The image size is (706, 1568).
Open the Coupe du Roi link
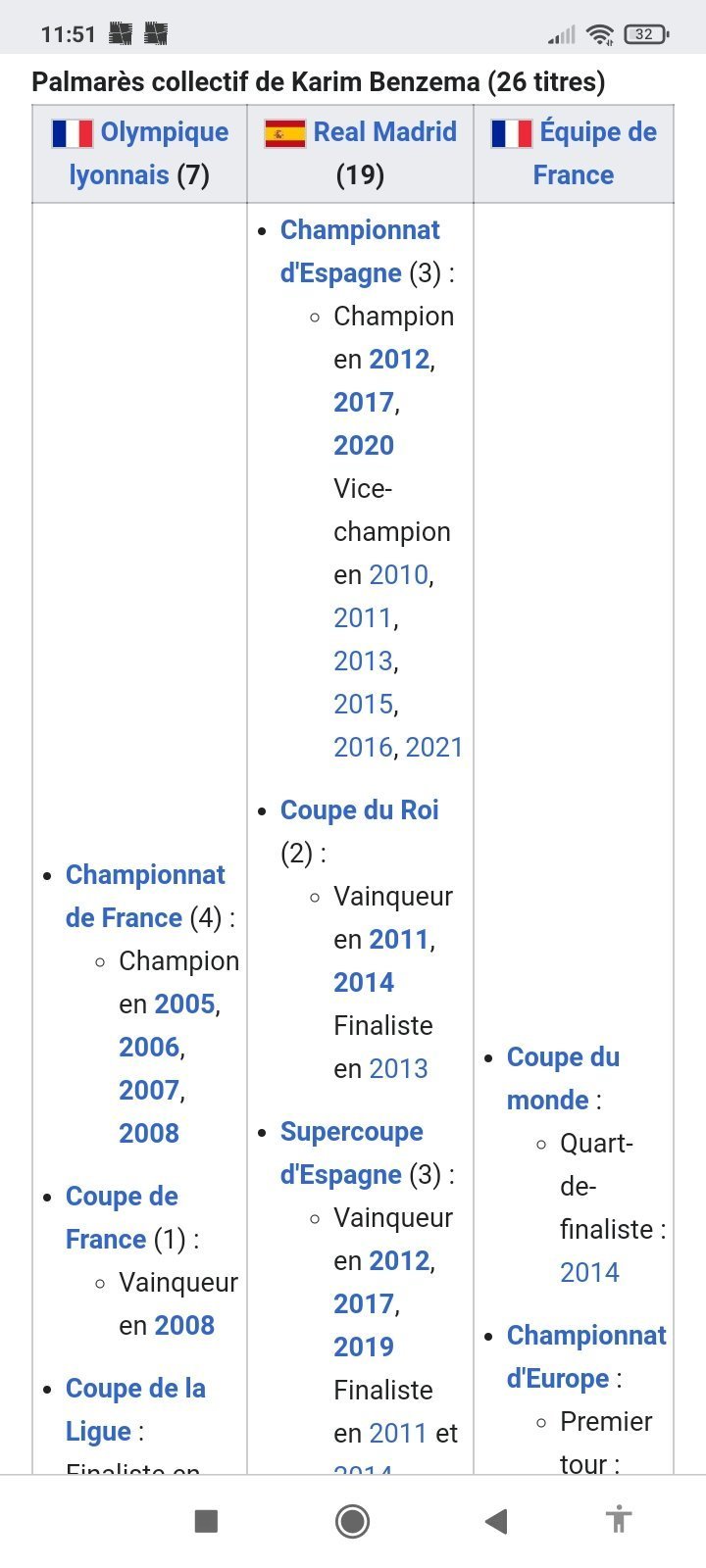point(359,810)
